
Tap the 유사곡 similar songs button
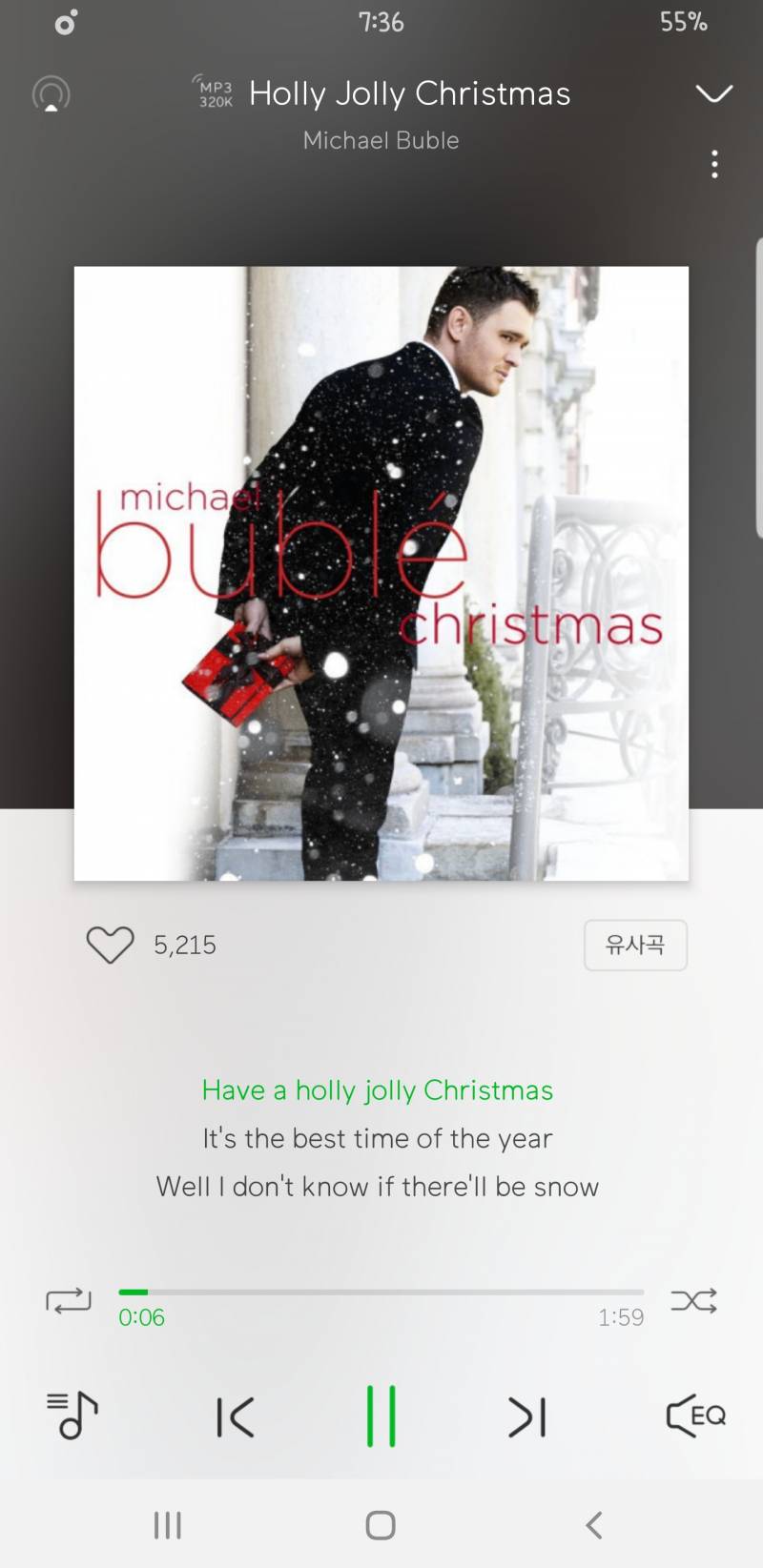click(635, 945)
